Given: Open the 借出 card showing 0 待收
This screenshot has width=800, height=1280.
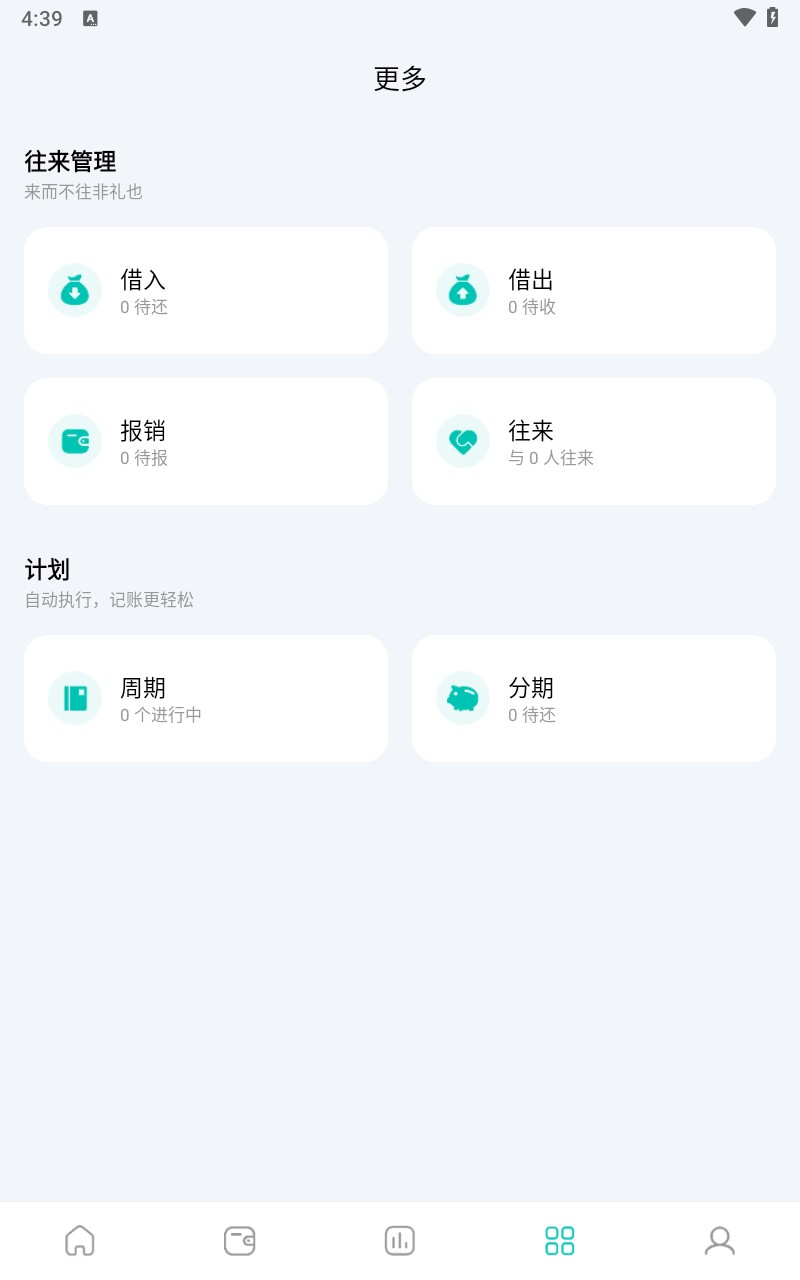Looking at the screenshot, I should tap(593, 290).
